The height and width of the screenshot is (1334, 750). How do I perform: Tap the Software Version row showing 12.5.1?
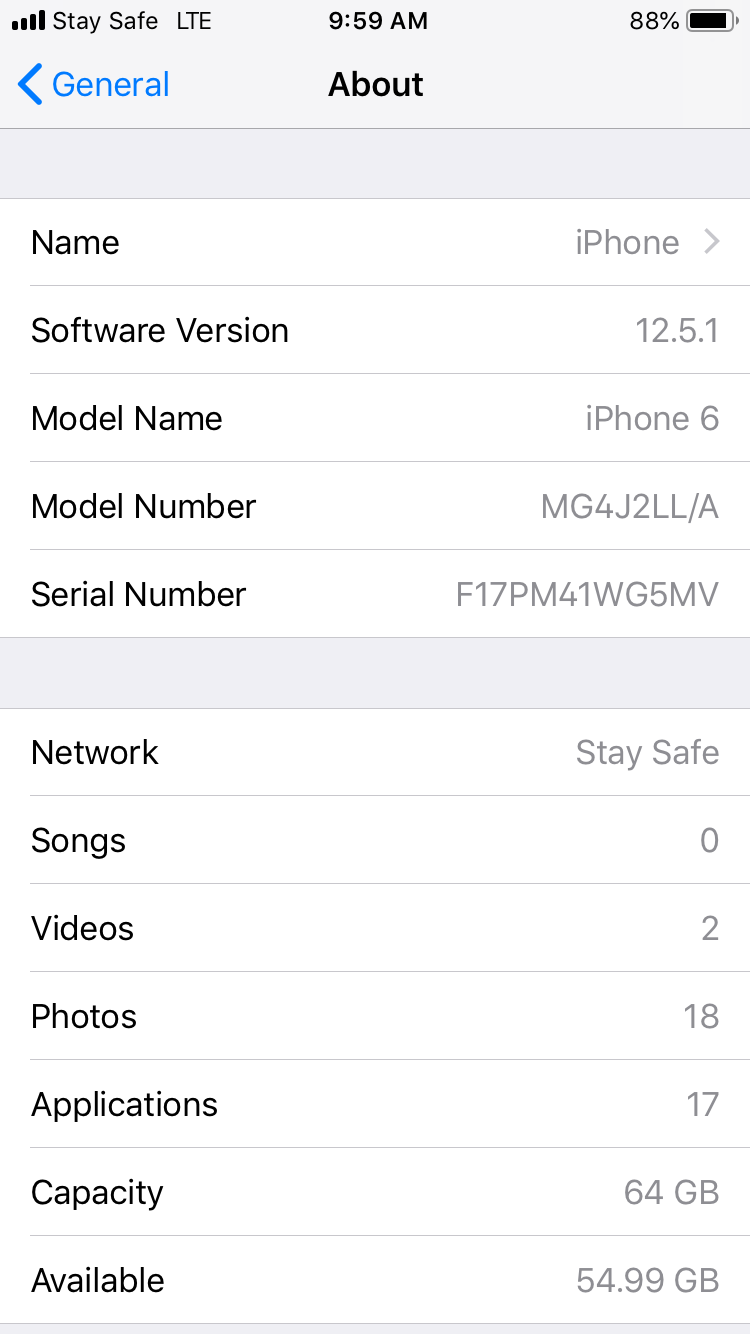(x=375, y=330)
